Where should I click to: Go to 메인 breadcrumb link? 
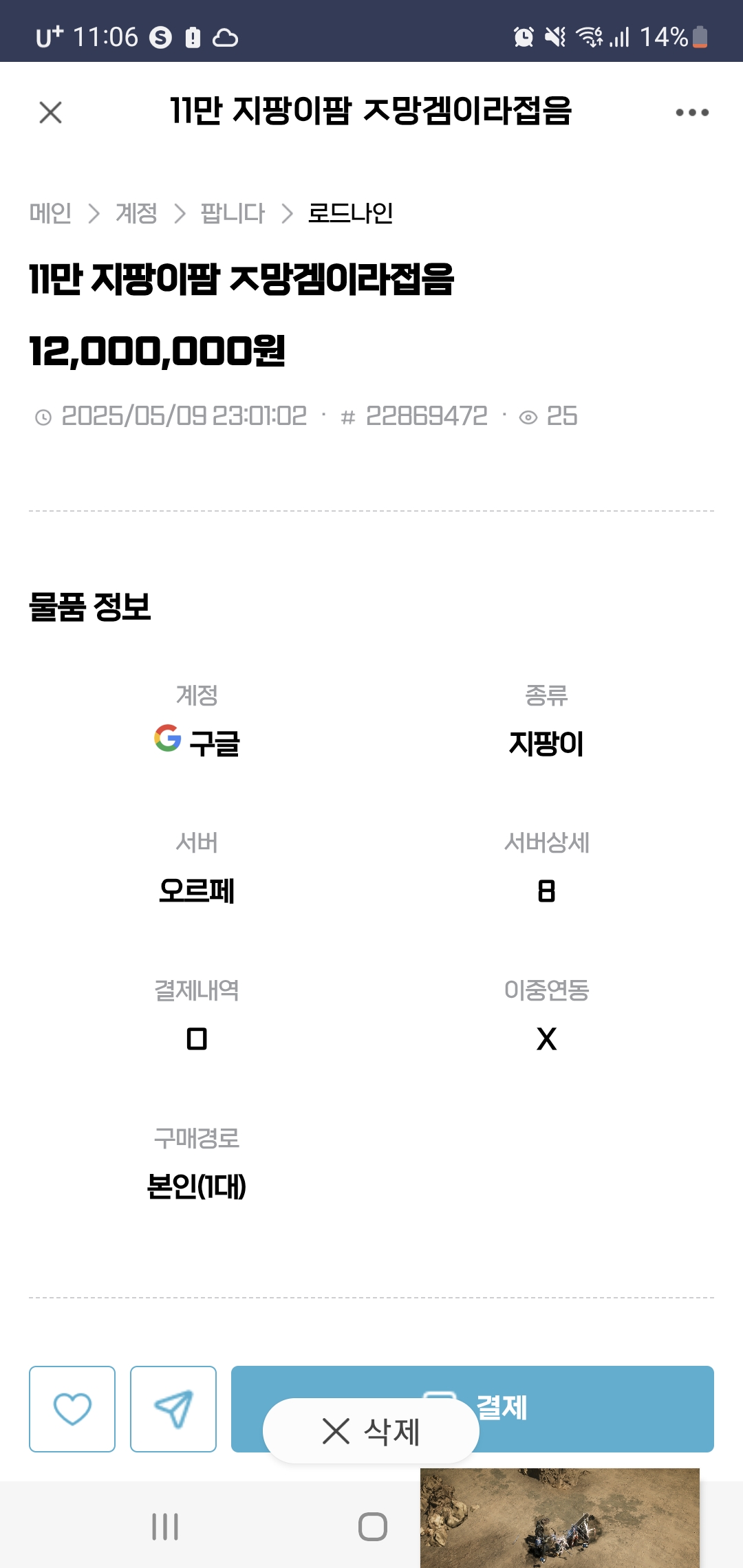pyautogui.click(x=50, y=213)
